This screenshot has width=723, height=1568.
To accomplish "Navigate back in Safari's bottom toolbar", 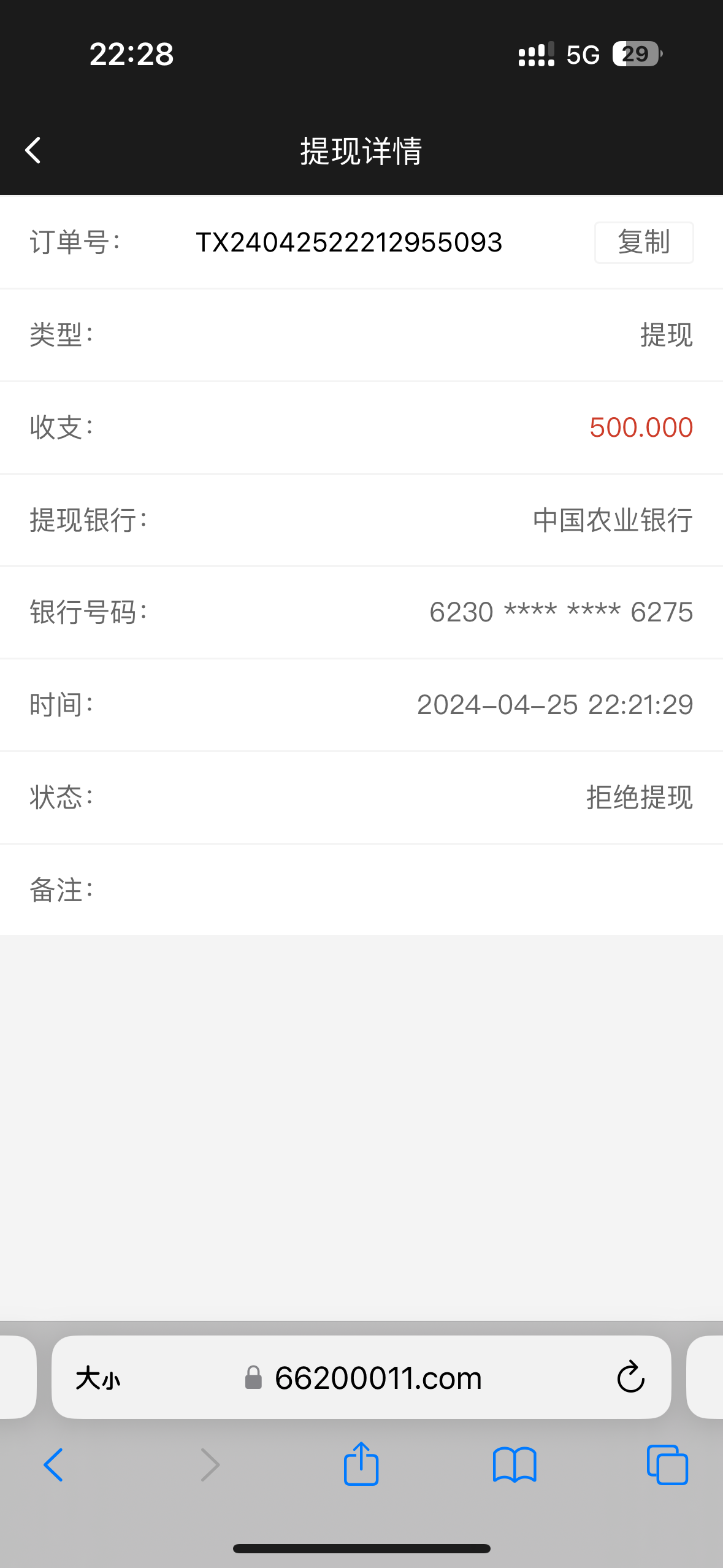I will tap(54, 1465).
